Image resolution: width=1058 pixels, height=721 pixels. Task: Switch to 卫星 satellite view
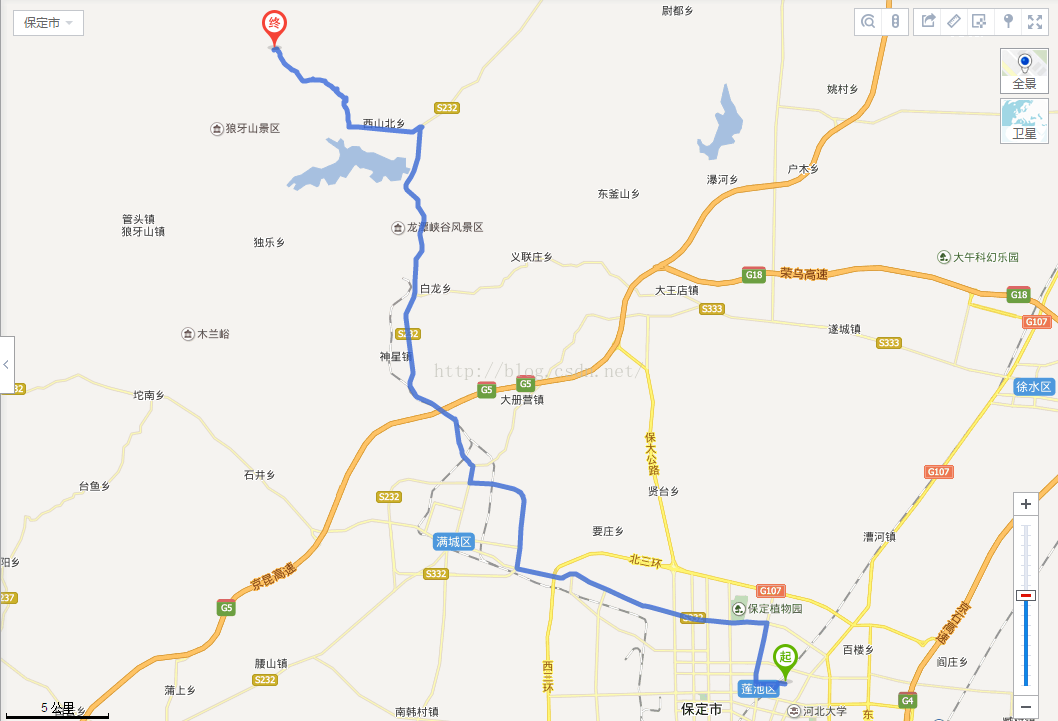[x=1024, y=120]
